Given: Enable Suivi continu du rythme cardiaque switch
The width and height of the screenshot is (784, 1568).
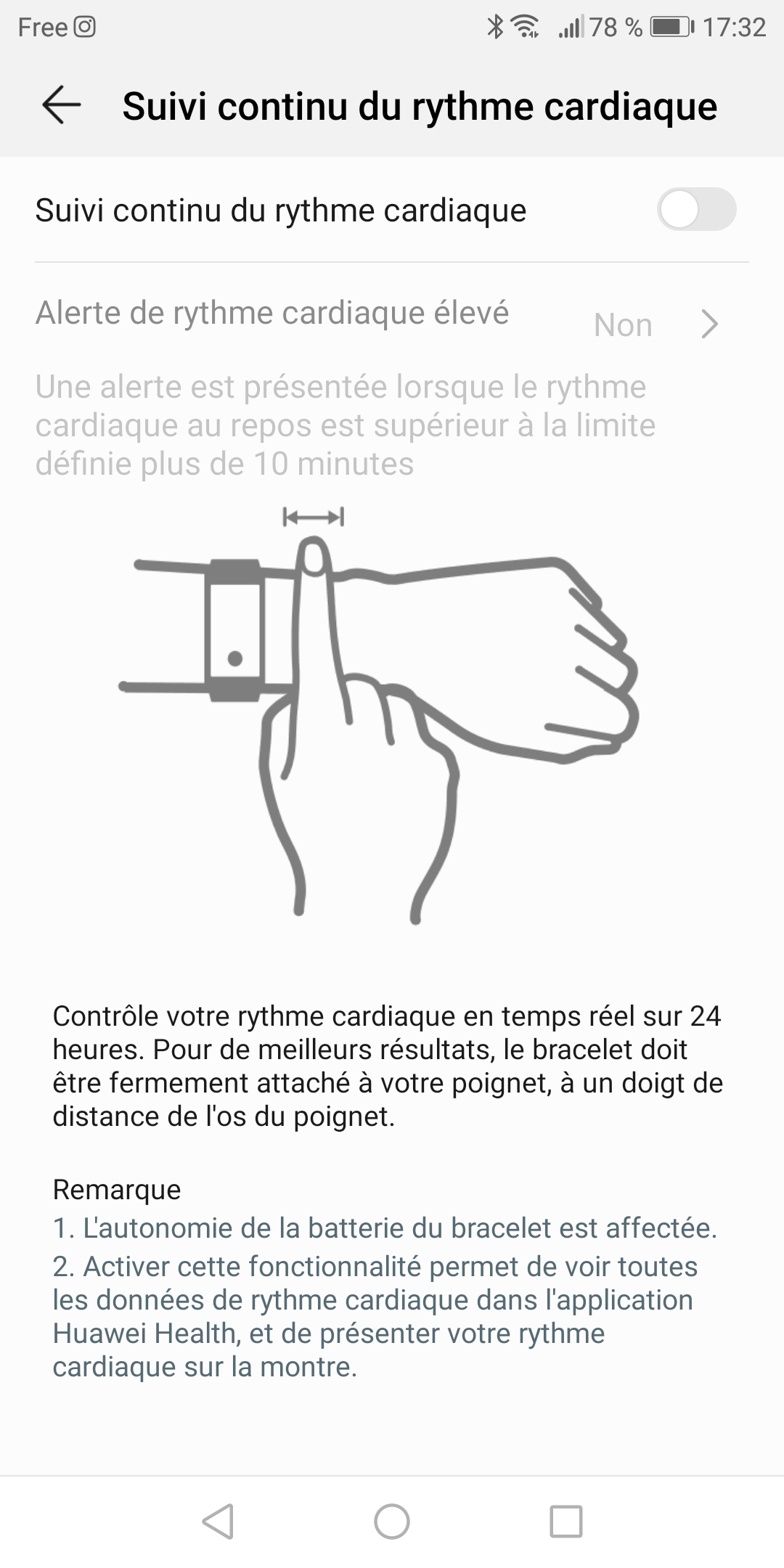Looking at the screenshot, I should (696, 210).
